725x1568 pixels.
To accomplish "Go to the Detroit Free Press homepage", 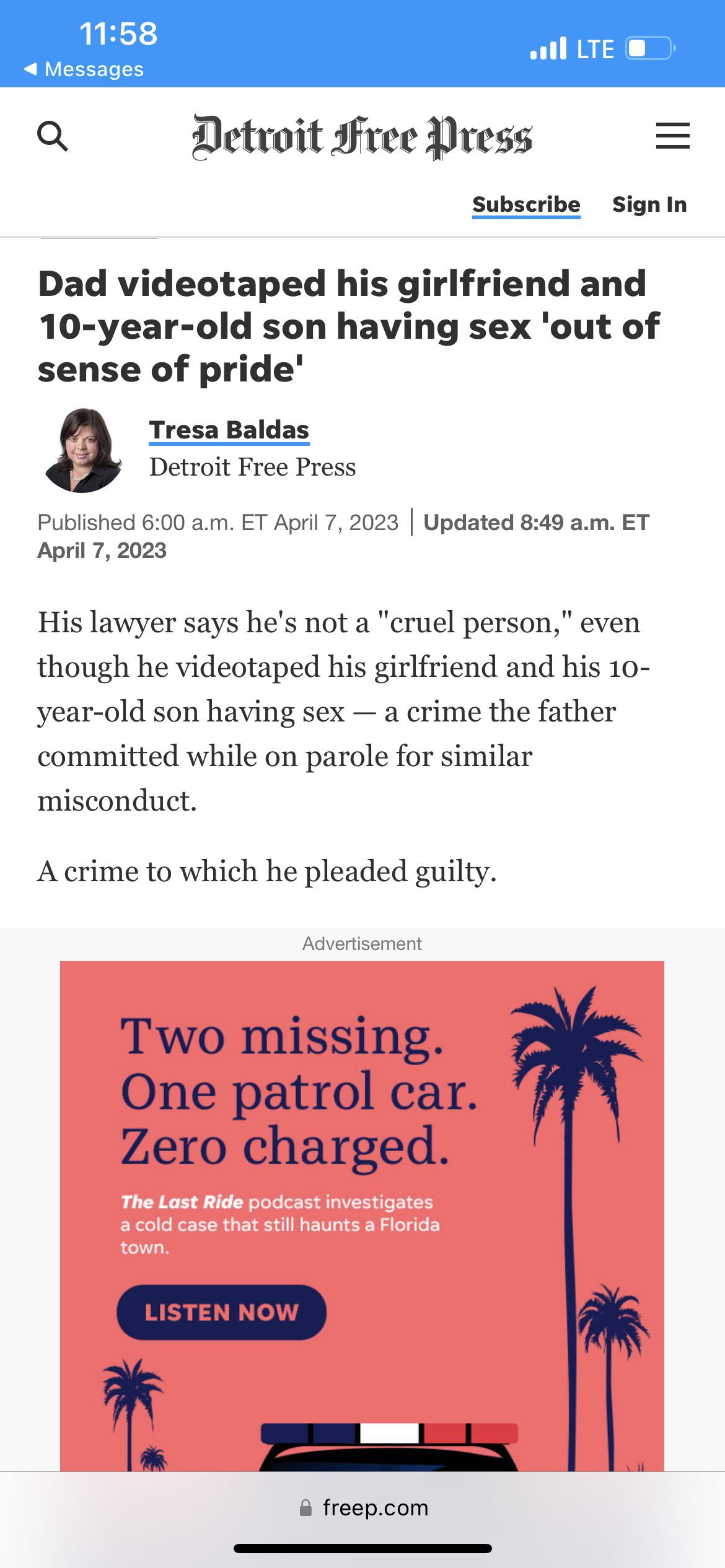I will [362, 136].
